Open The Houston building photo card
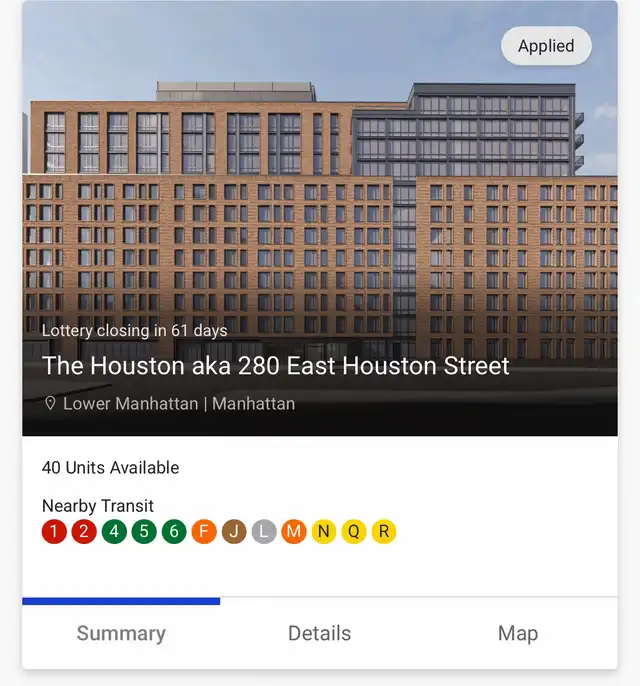The image size is (640, 686). coord(319,220)
